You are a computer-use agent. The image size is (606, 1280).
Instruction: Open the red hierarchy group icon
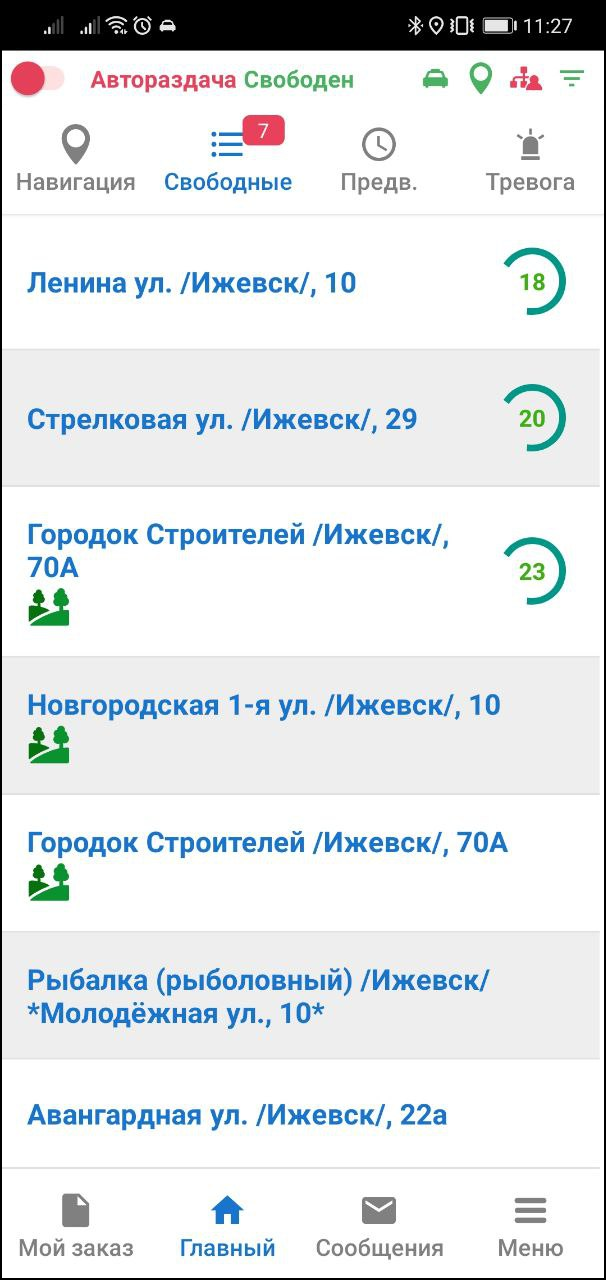(x=525, y=79)
